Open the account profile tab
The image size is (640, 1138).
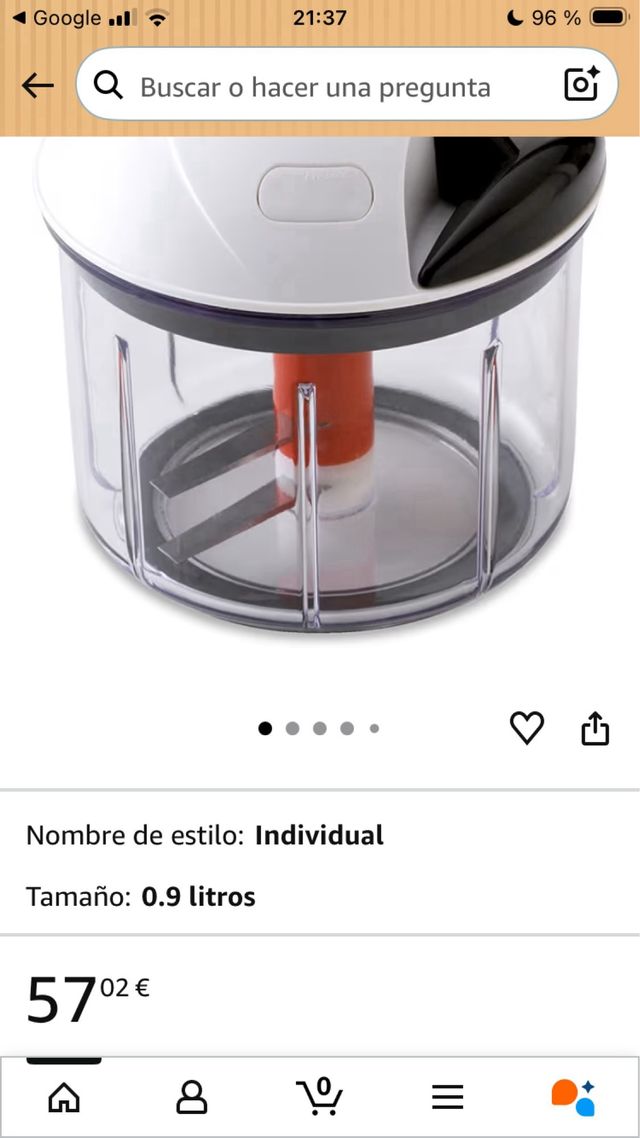pyautogui.click(x=191, y=1097)
